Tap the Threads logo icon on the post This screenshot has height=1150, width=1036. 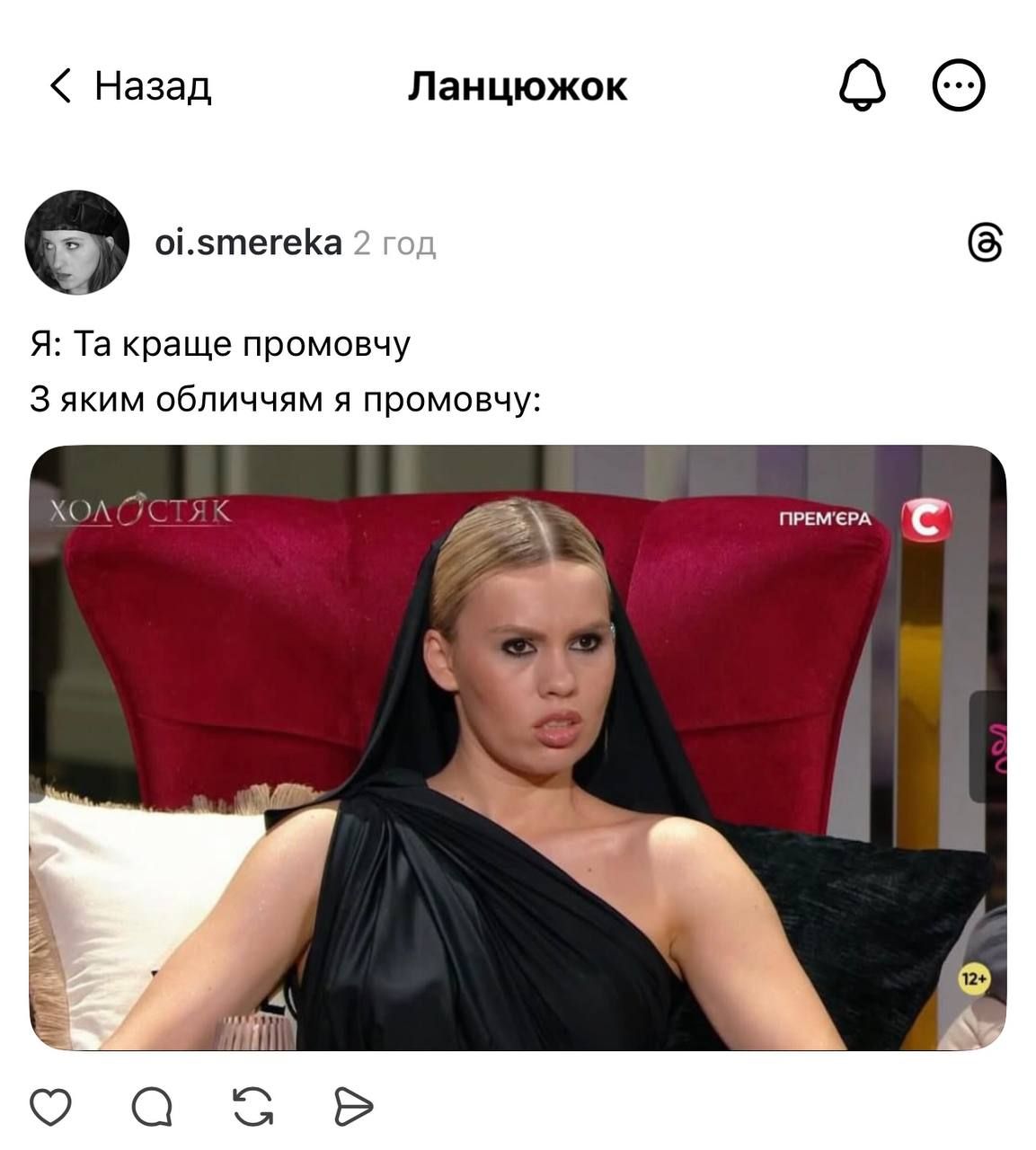pyautogui.click(x=984, y=243)
